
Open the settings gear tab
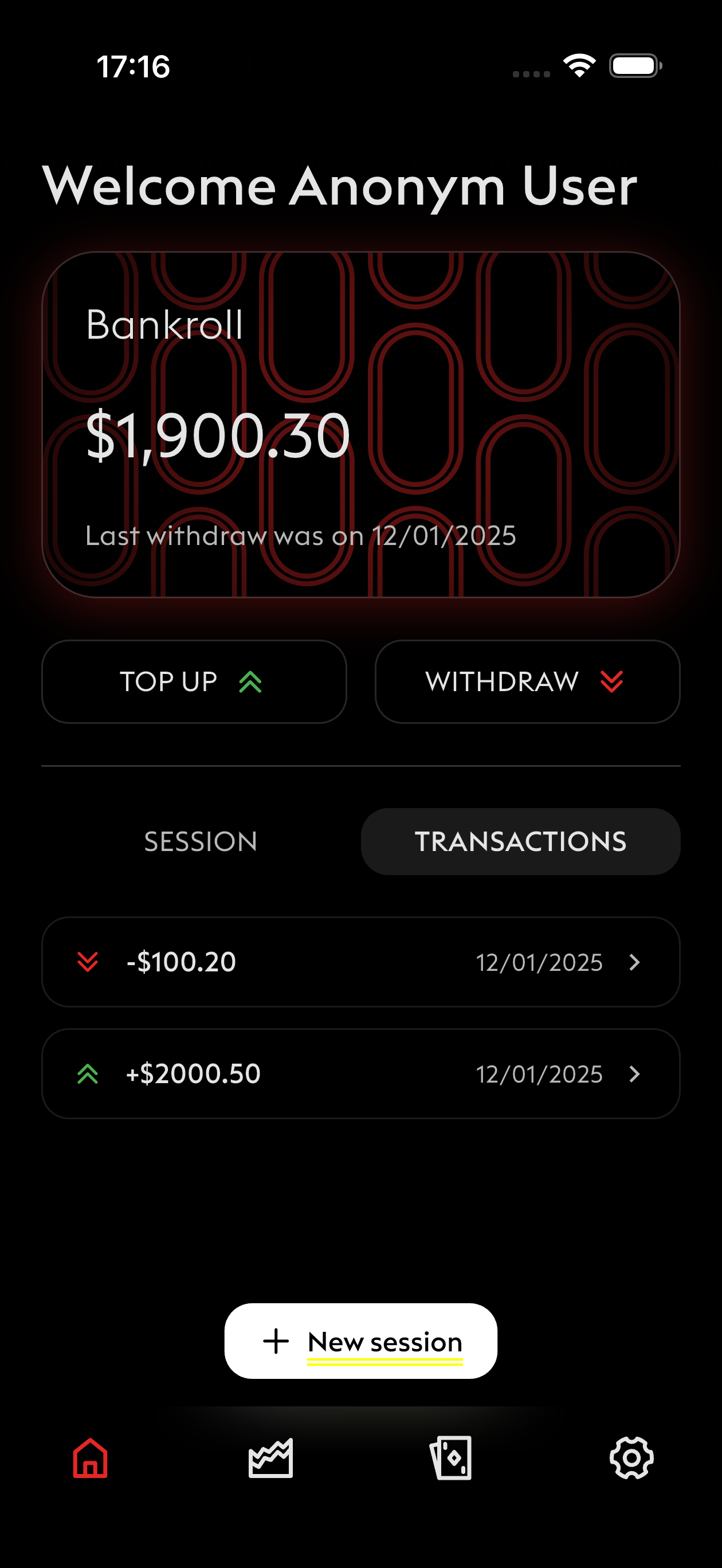click(x=631, y=1458)
